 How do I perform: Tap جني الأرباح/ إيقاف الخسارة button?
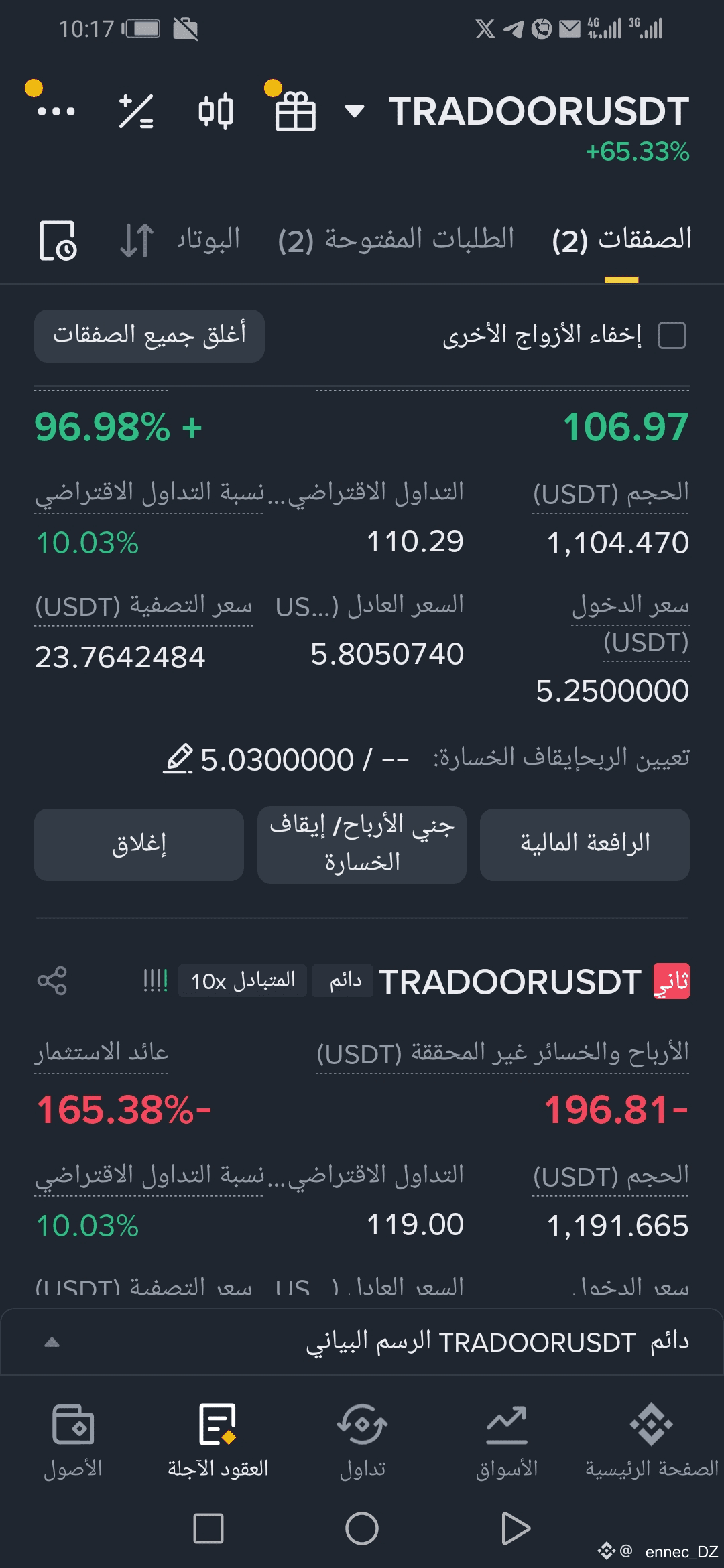click(362, 844)
